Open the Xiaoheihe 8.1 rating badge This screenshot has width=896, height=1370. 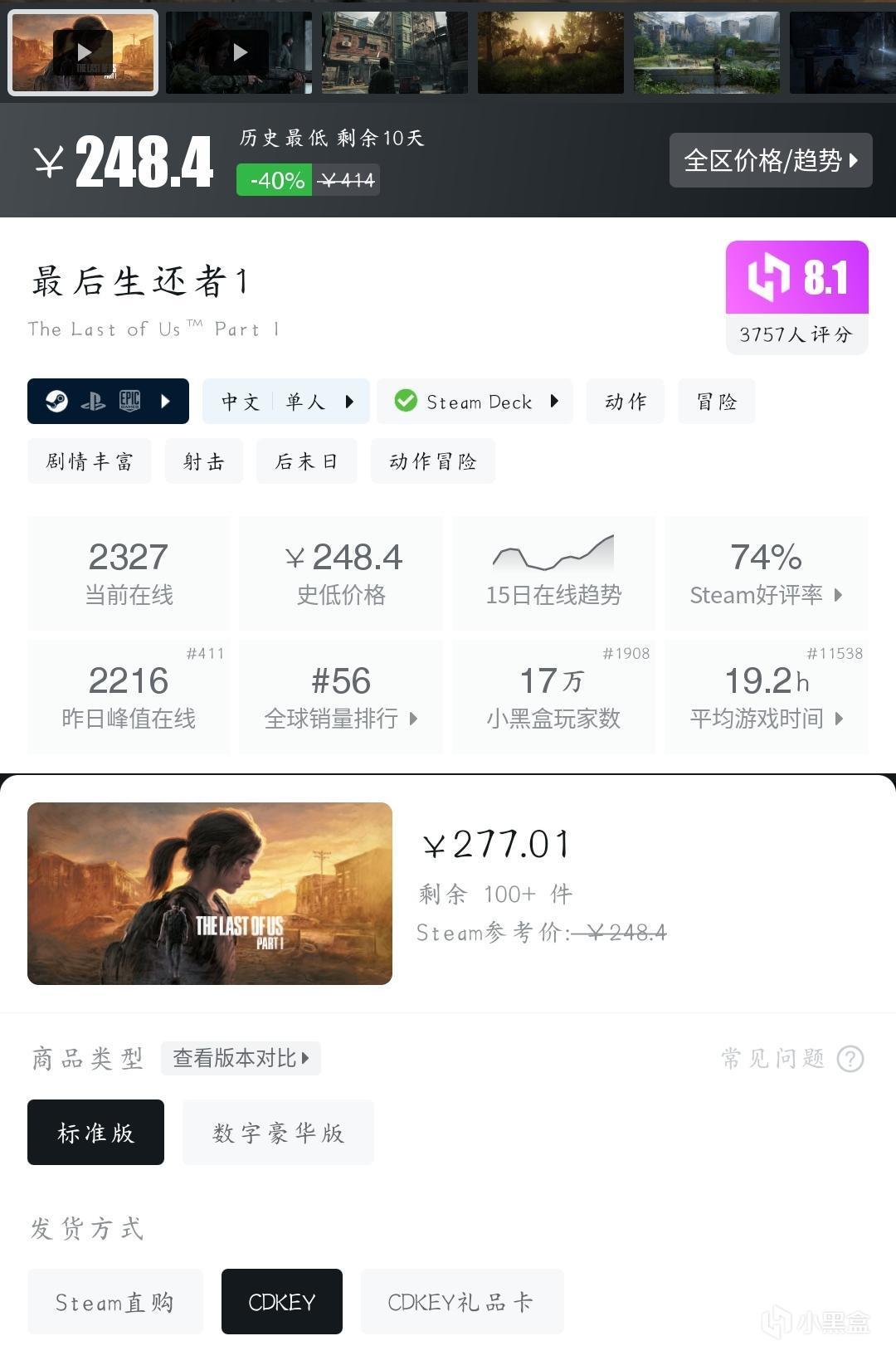(x=796, y=278)
